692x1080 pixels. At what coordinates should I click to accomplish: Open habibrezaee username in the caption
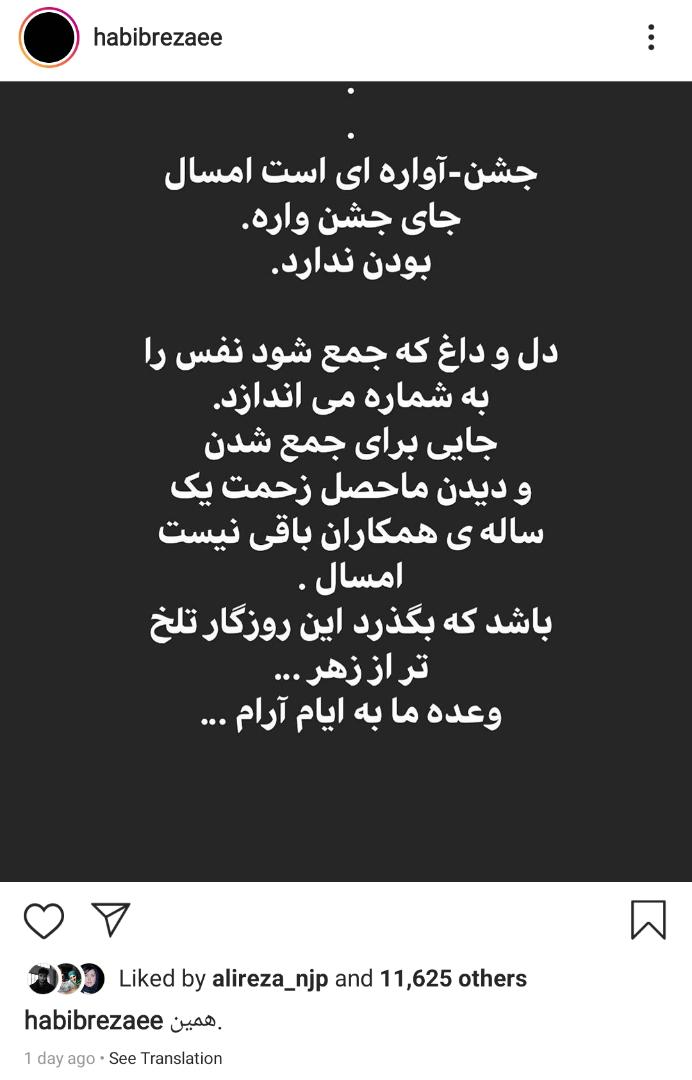tap(93, 1020)
